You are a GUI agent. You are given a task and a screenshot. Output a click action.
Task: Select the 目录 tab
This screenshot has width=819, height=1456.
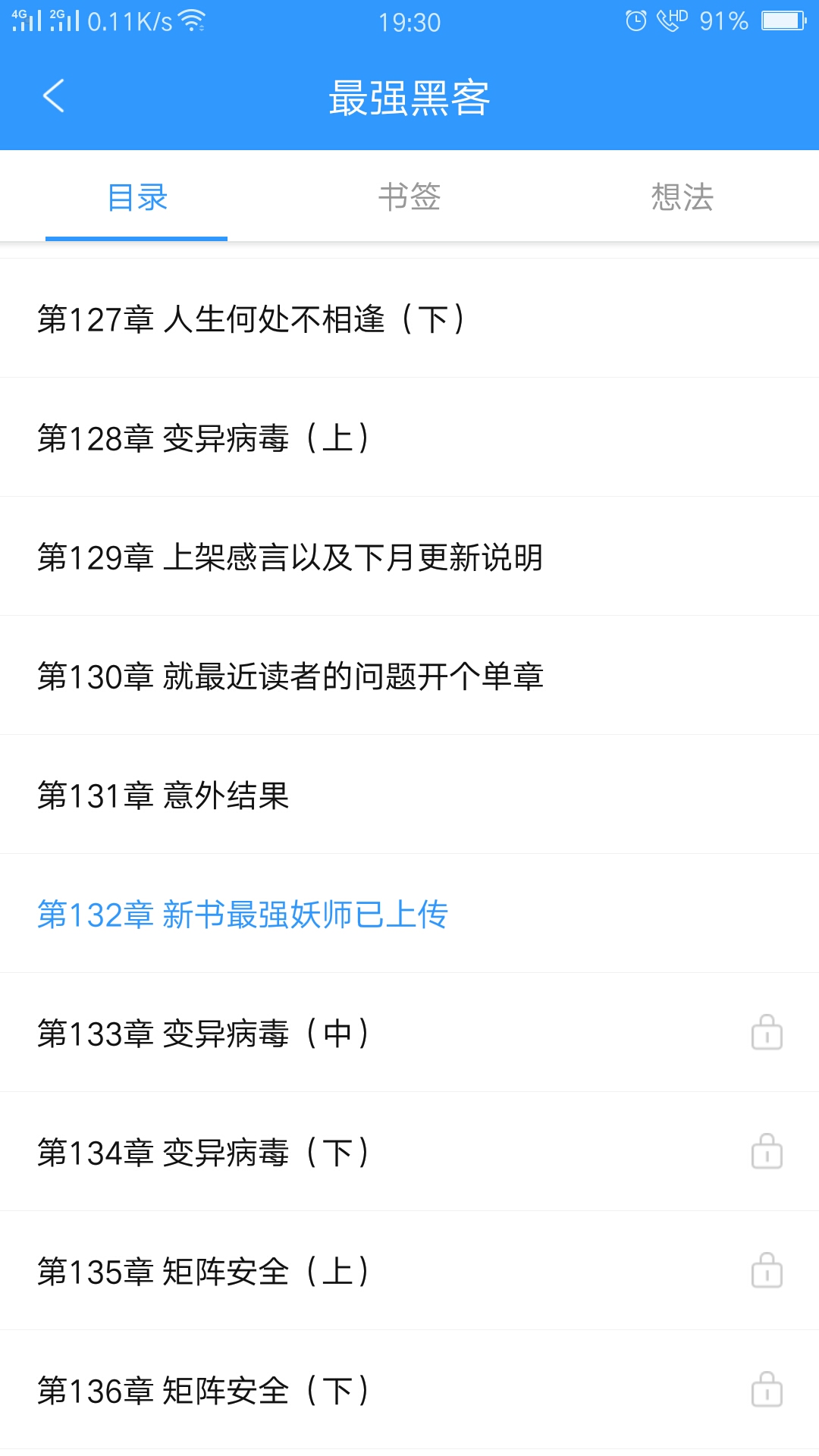tap(137, 197)
